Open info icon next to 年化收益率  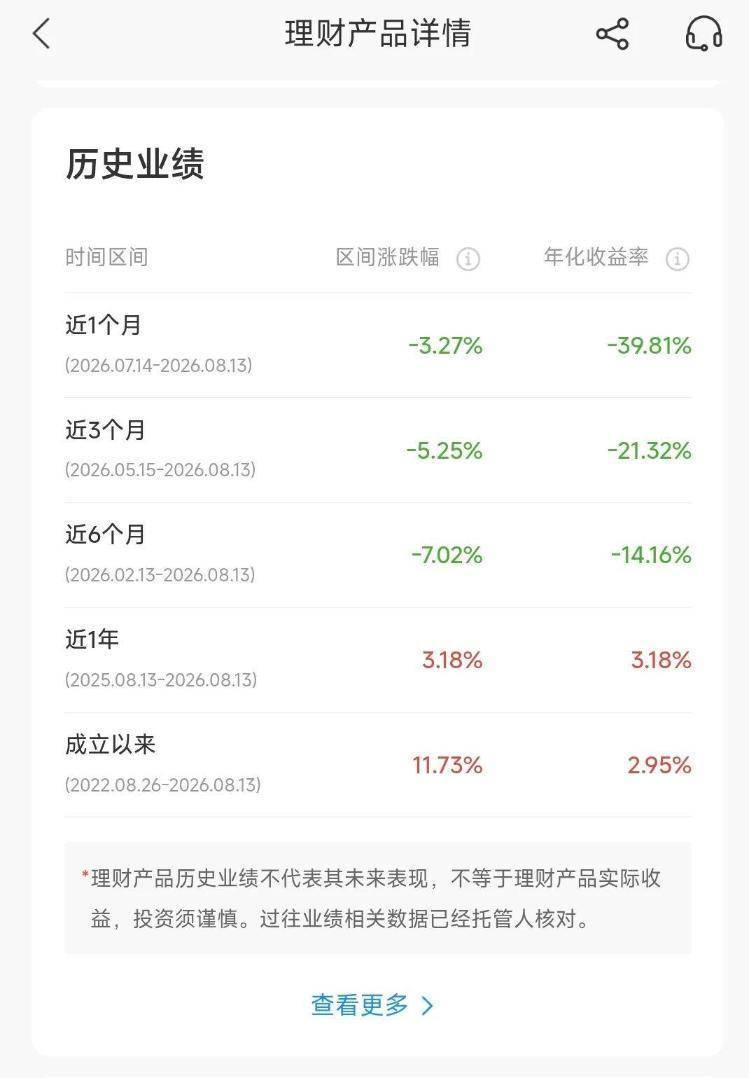[677, 258]
